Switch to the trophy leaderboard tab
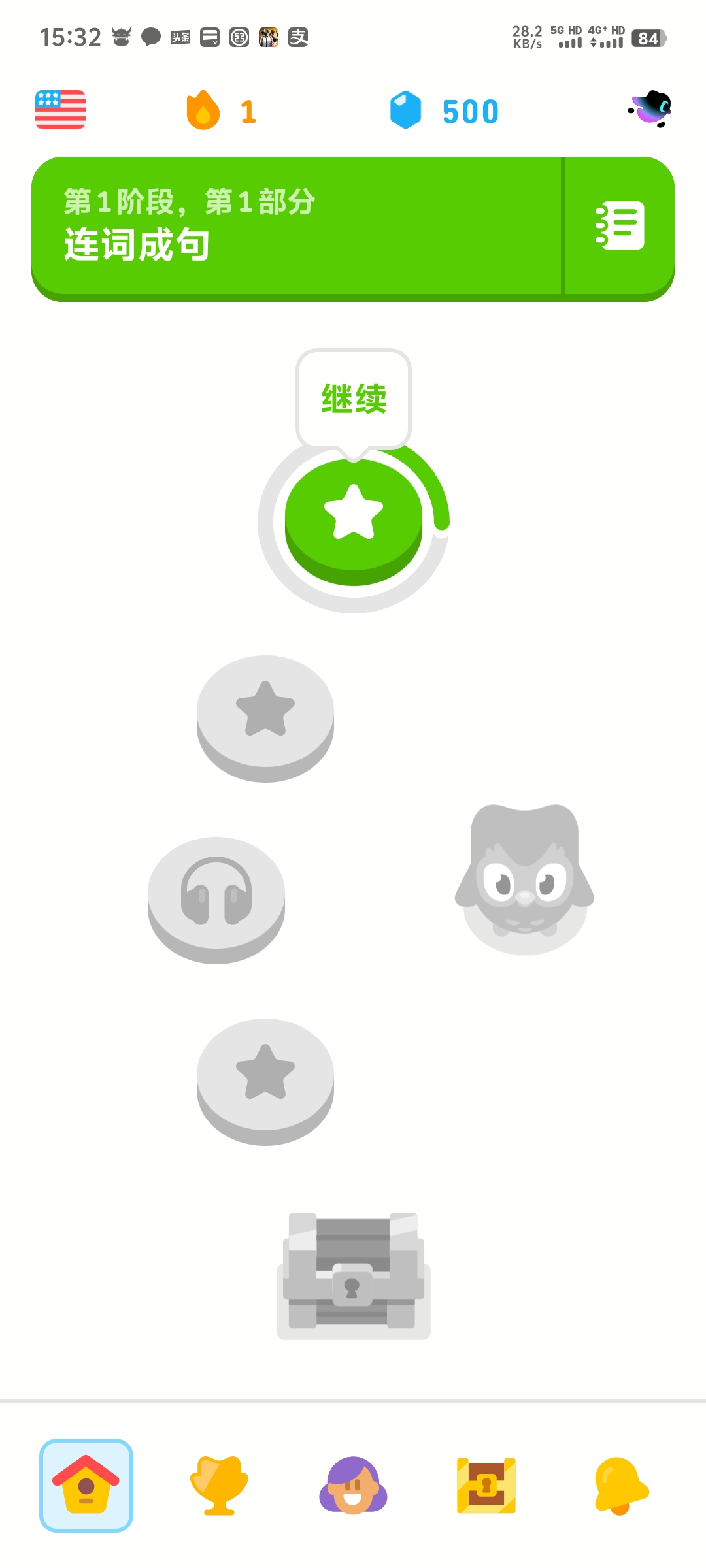 point(219,1485)
